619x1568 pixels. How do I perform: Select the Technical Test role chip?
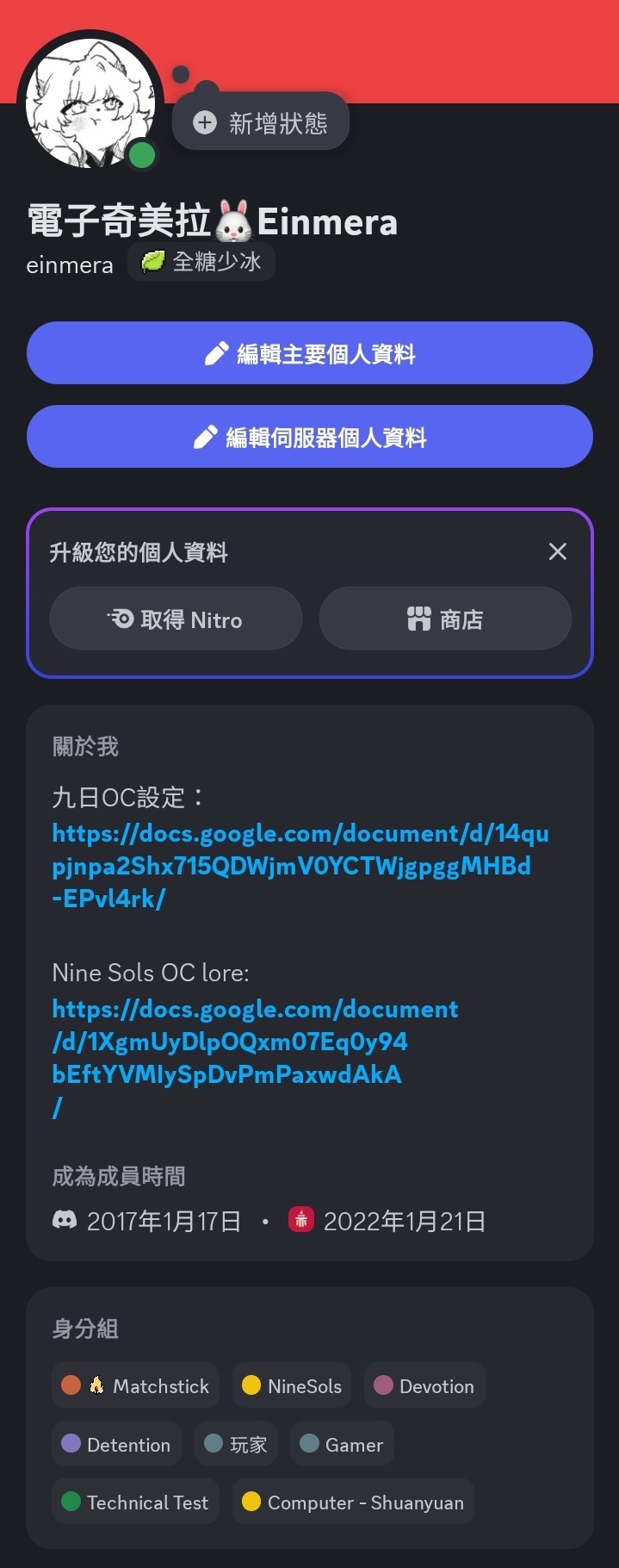tap(136, 1503)
